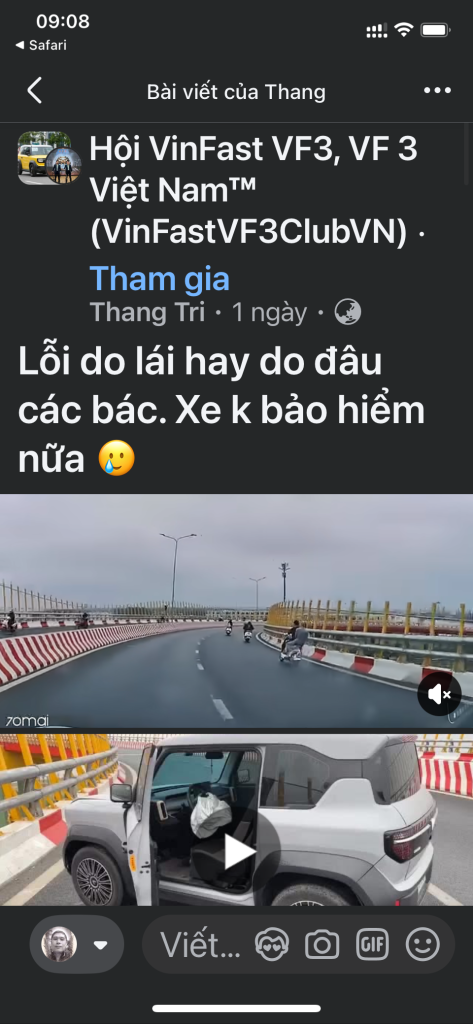Open the GIF picker
The height and width of the screenshot is (1024, 473).
pos(372,945)
